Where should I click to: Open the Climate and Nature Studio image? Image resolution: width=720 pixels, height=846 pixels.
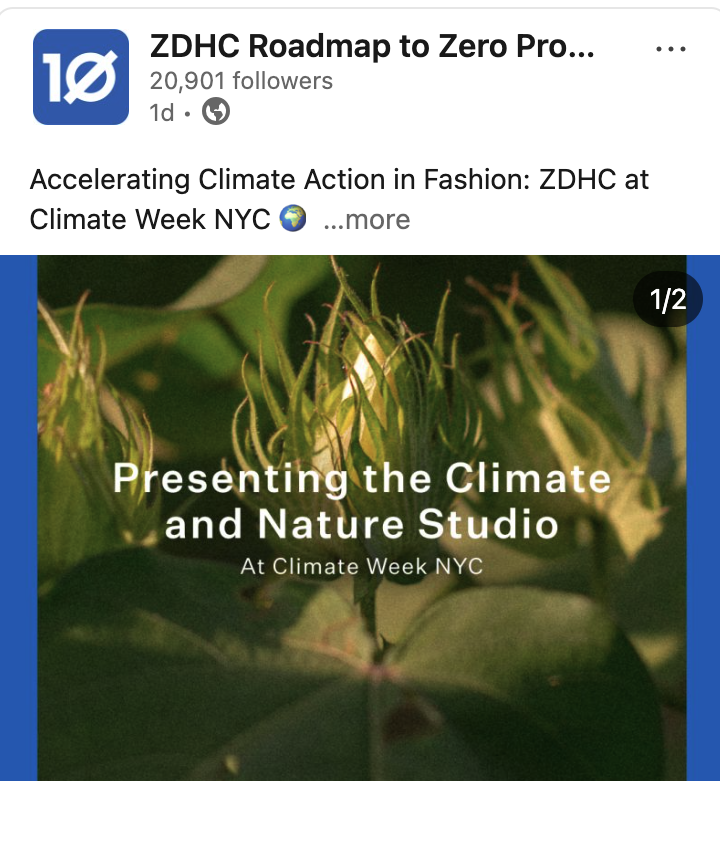pos(361,517)
